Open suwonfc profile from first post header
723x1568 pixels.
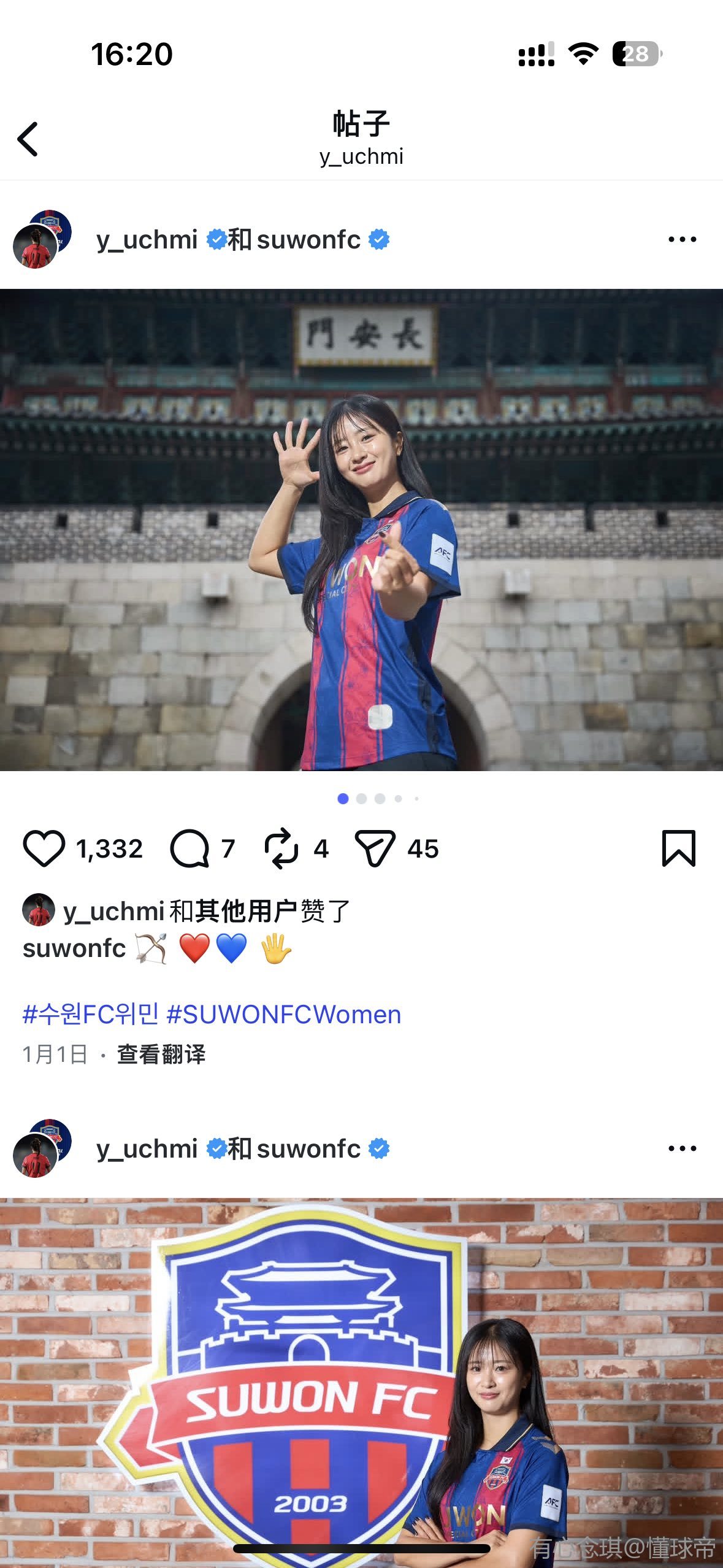point(308,240)
